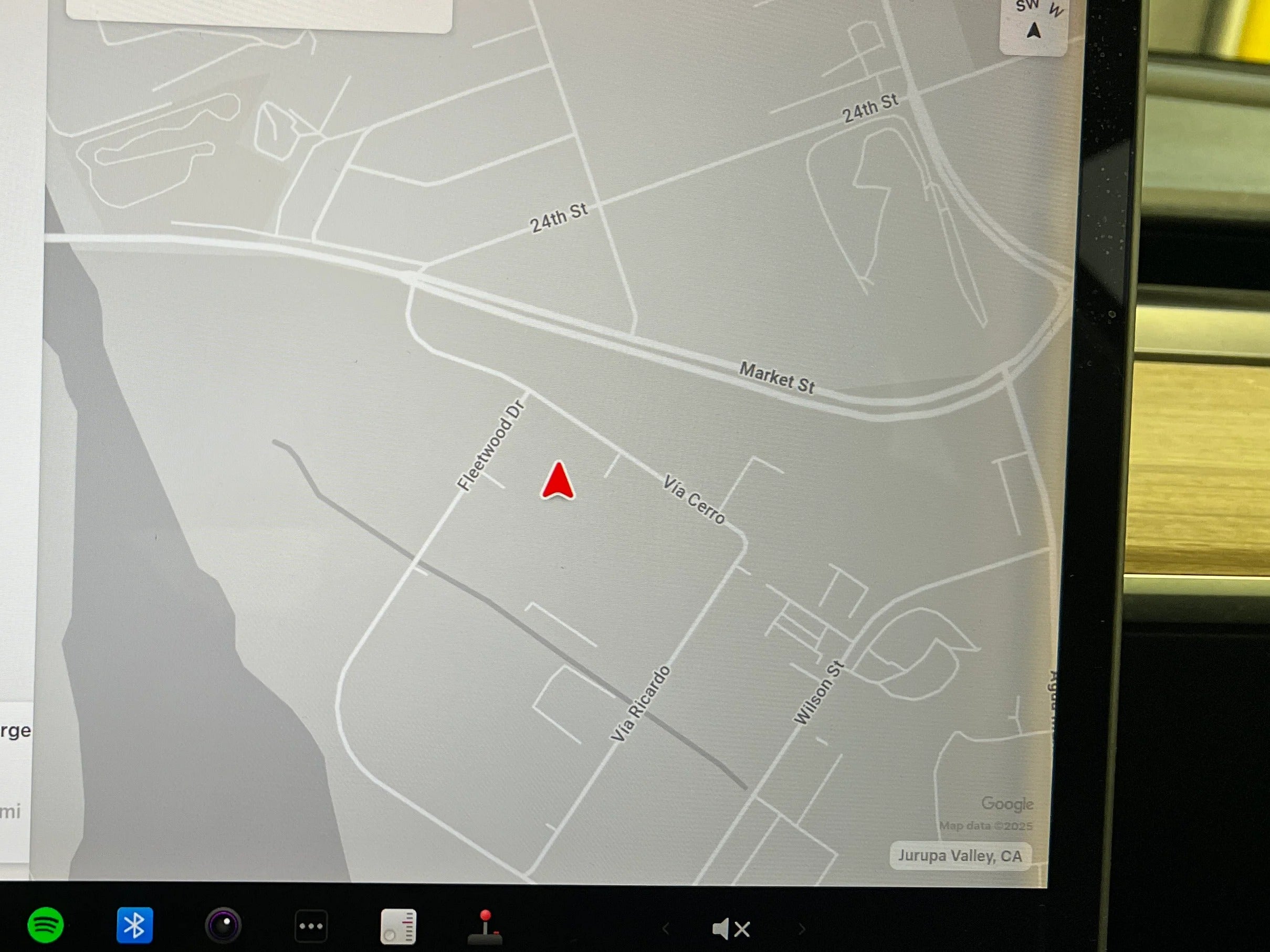Screen dimensions: 1270x952
Task: Unmute the volume speaker icon
Action: (x=730, y=928)
